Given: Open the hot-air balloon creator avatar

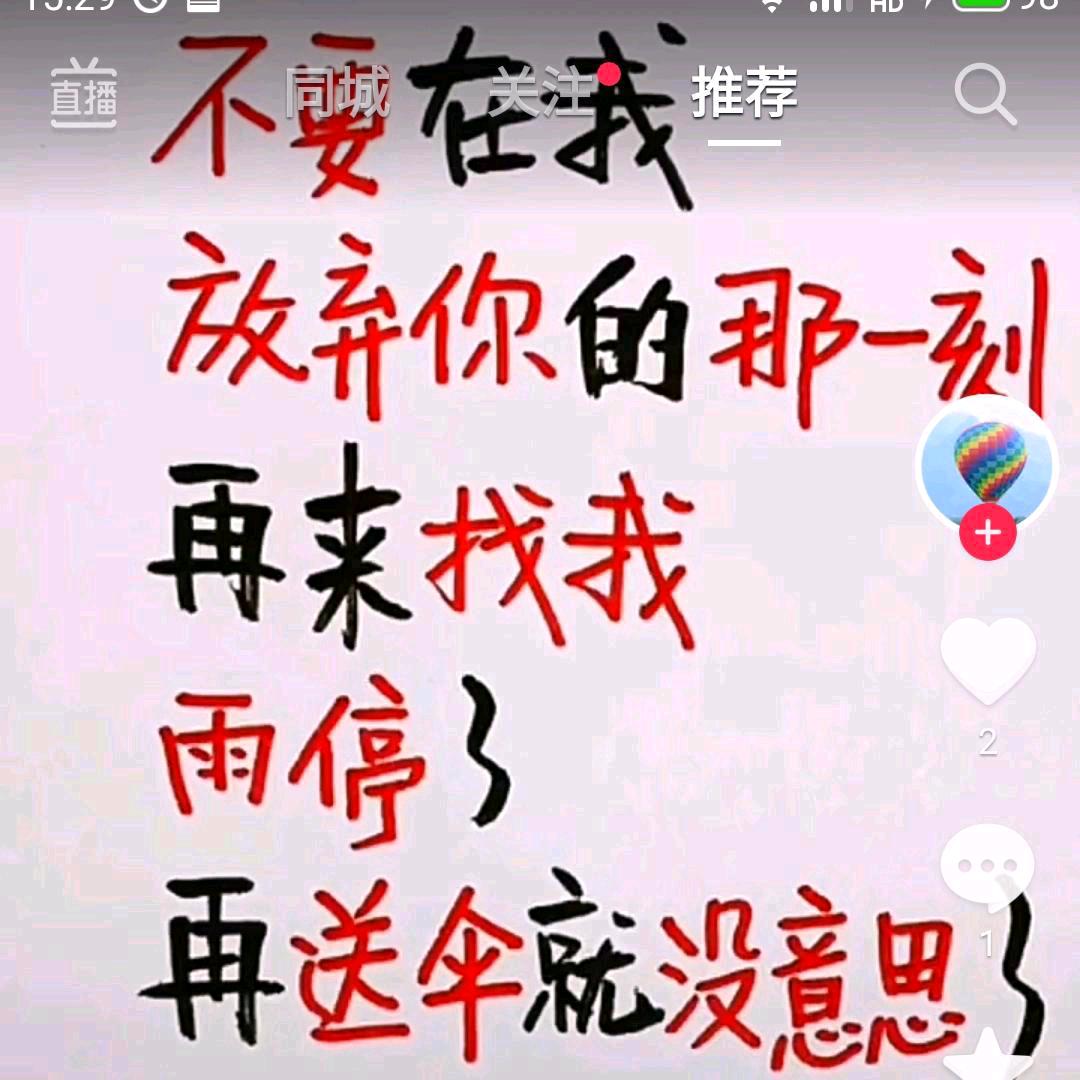Looking at the screenshot, I should point(988,462).
